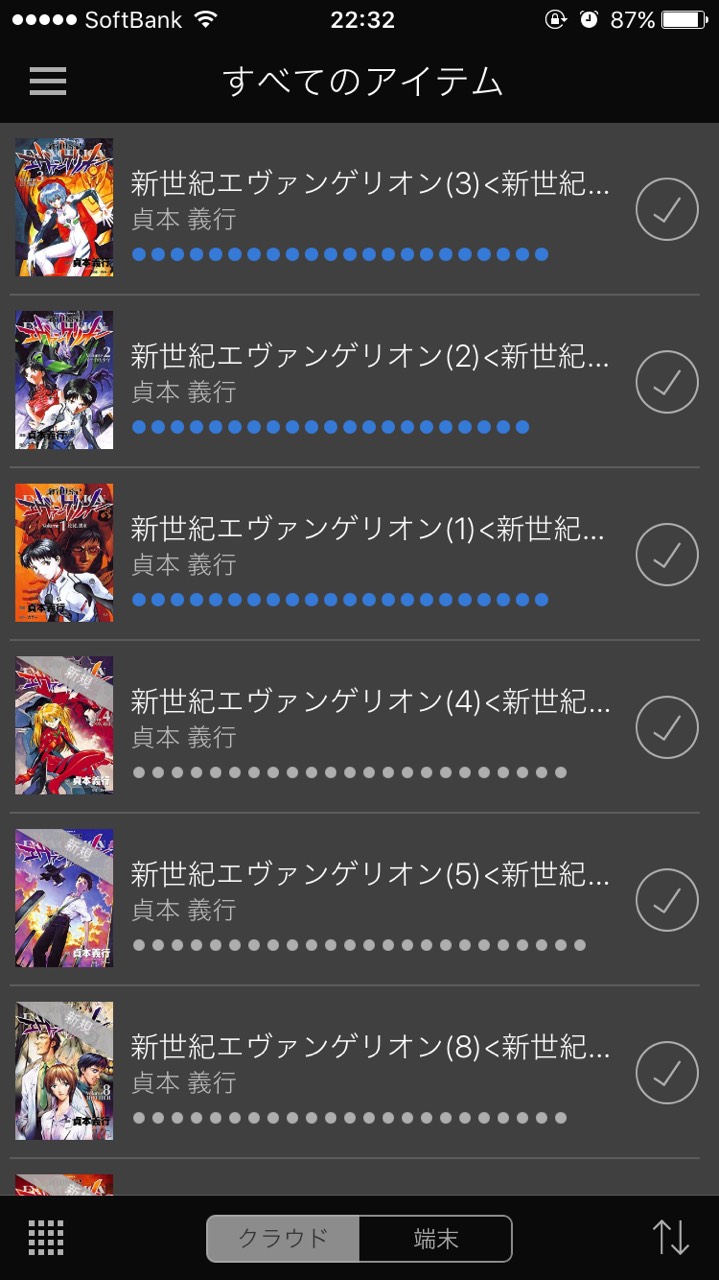Viewport: 719px width, 1280px height.
Task: Tap the checkmark for エヴァンゲリオン(4)
Action: (x=666, y=727)
